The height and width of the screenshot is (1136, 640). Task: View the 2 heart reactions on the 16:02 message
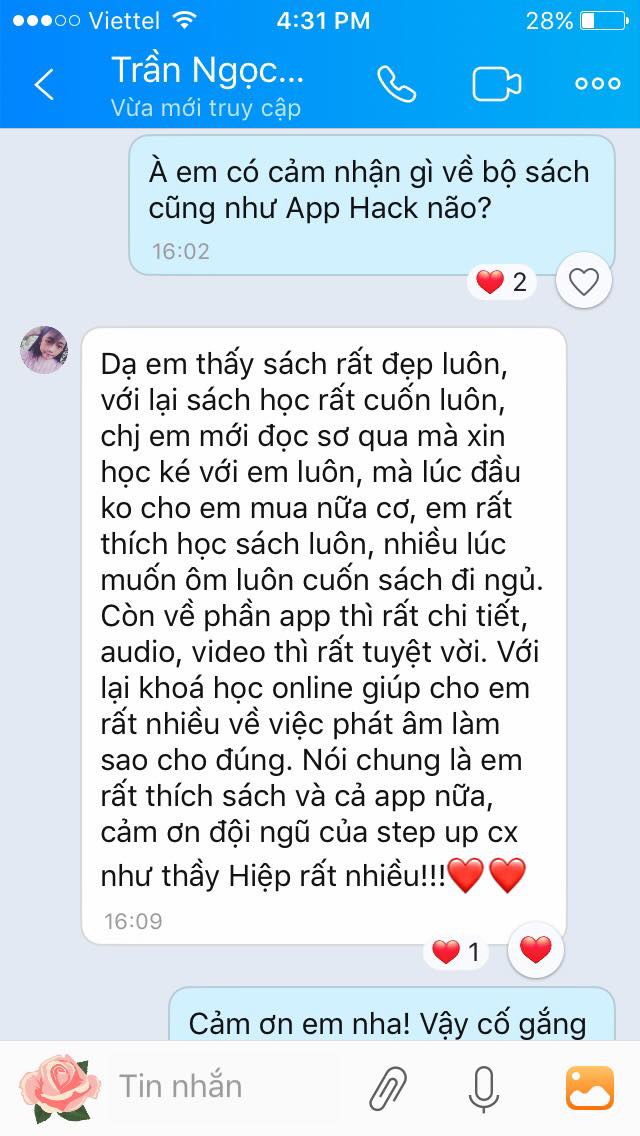point(502,283)
